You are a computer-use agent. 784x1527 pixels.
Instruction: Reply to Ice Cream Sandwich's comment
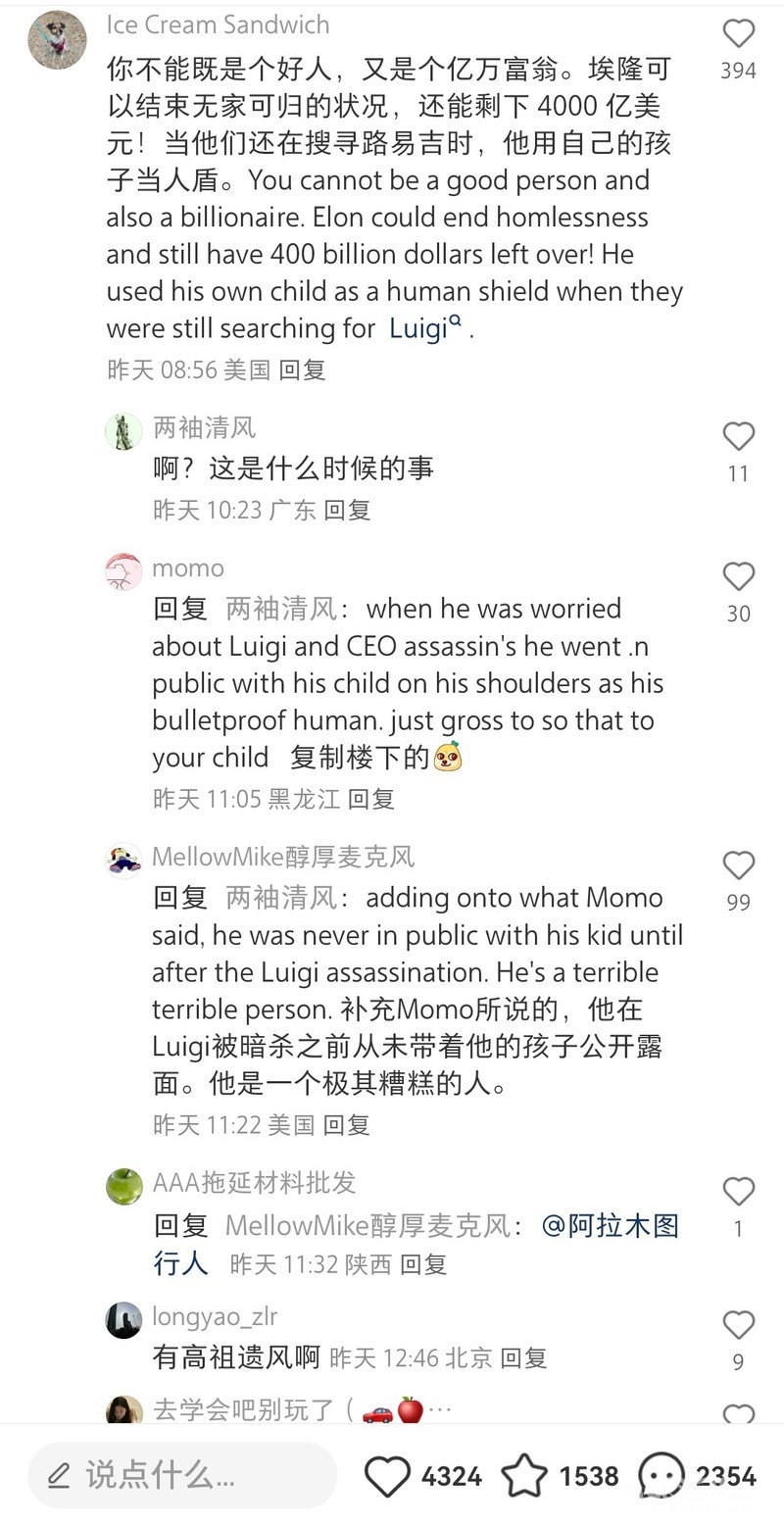pyautogui.click(x=302, y=369)
